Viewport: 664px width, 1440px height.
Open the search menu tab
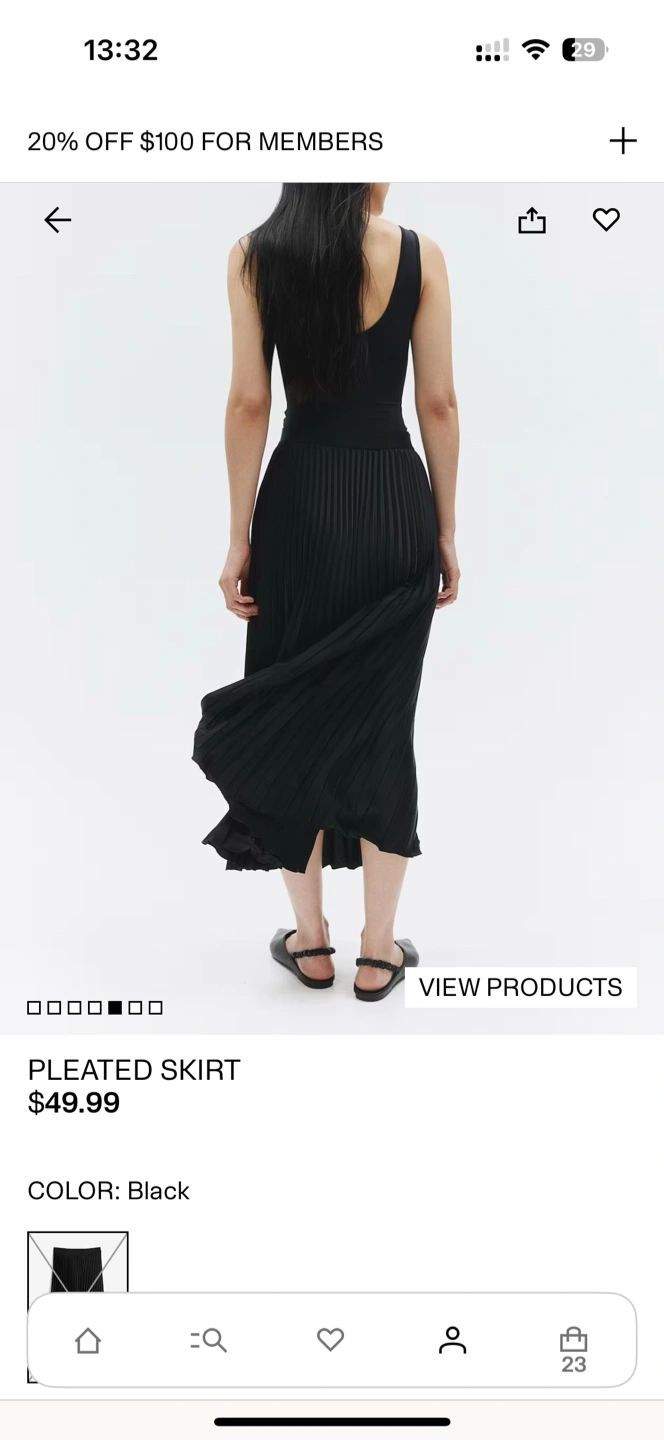pos(208,1340)
